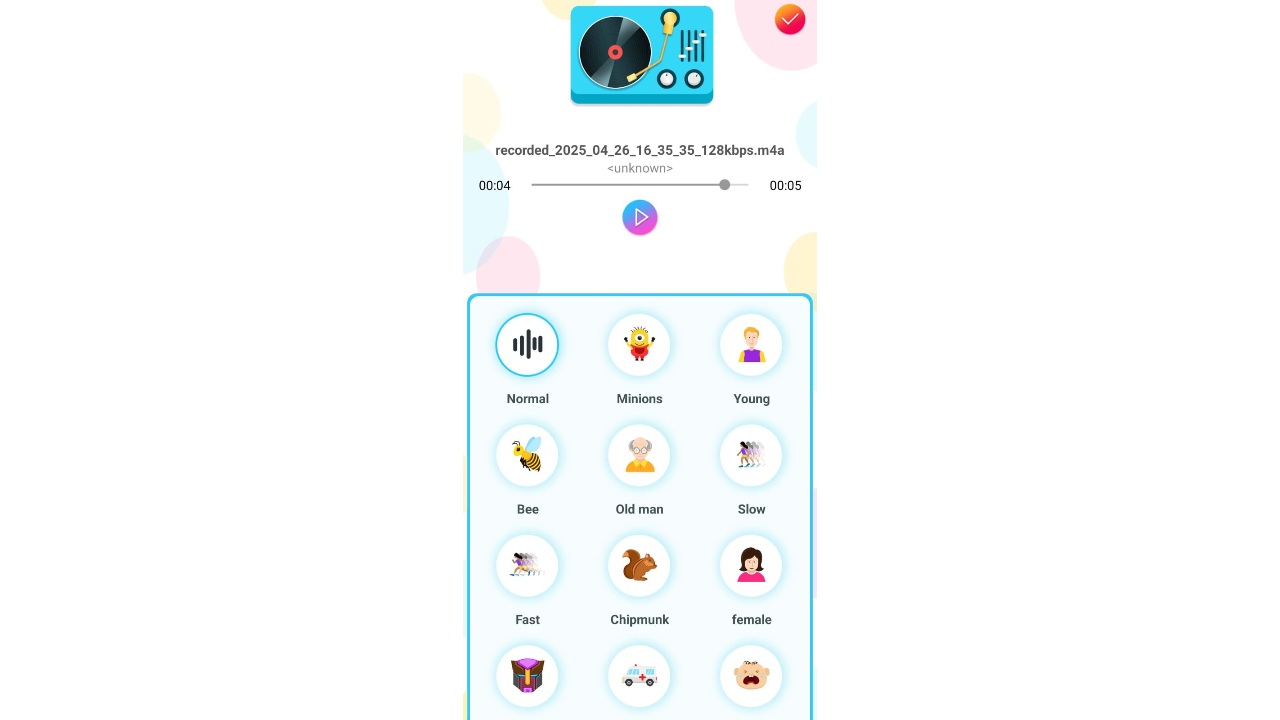Screen dimensions: 1280x720
Task: Choose the ambulance voice effect
Action: [639, 676]
